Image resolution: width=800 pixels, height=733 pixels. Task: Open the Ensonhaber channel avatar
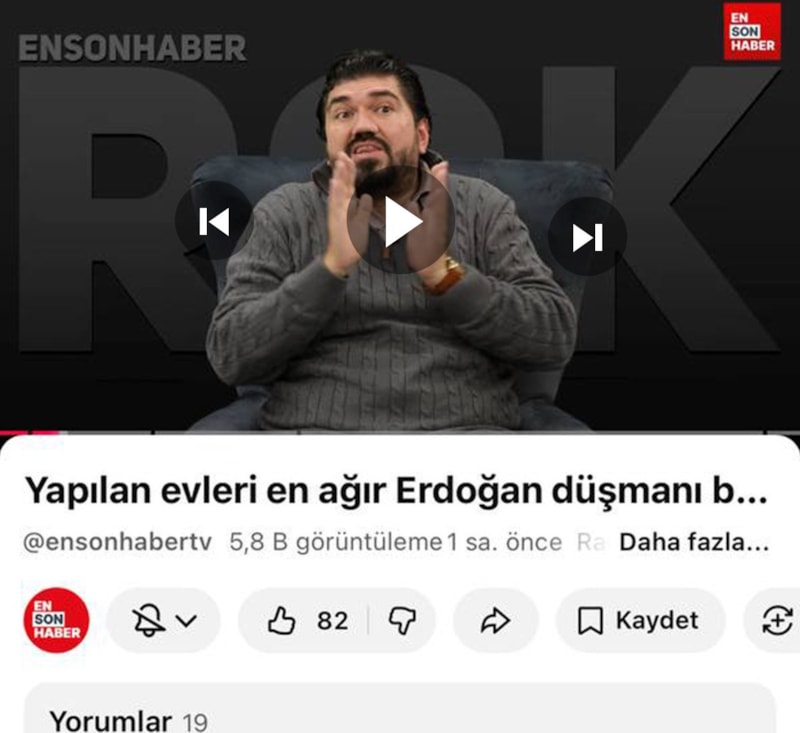click(x=56, y=621)
